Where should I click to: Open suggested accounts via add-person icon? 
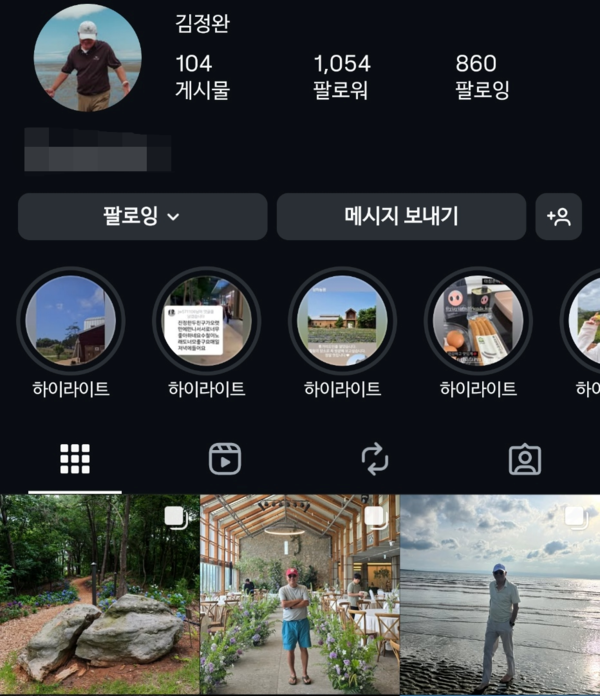pyautogui.click(x=558, y=217)
